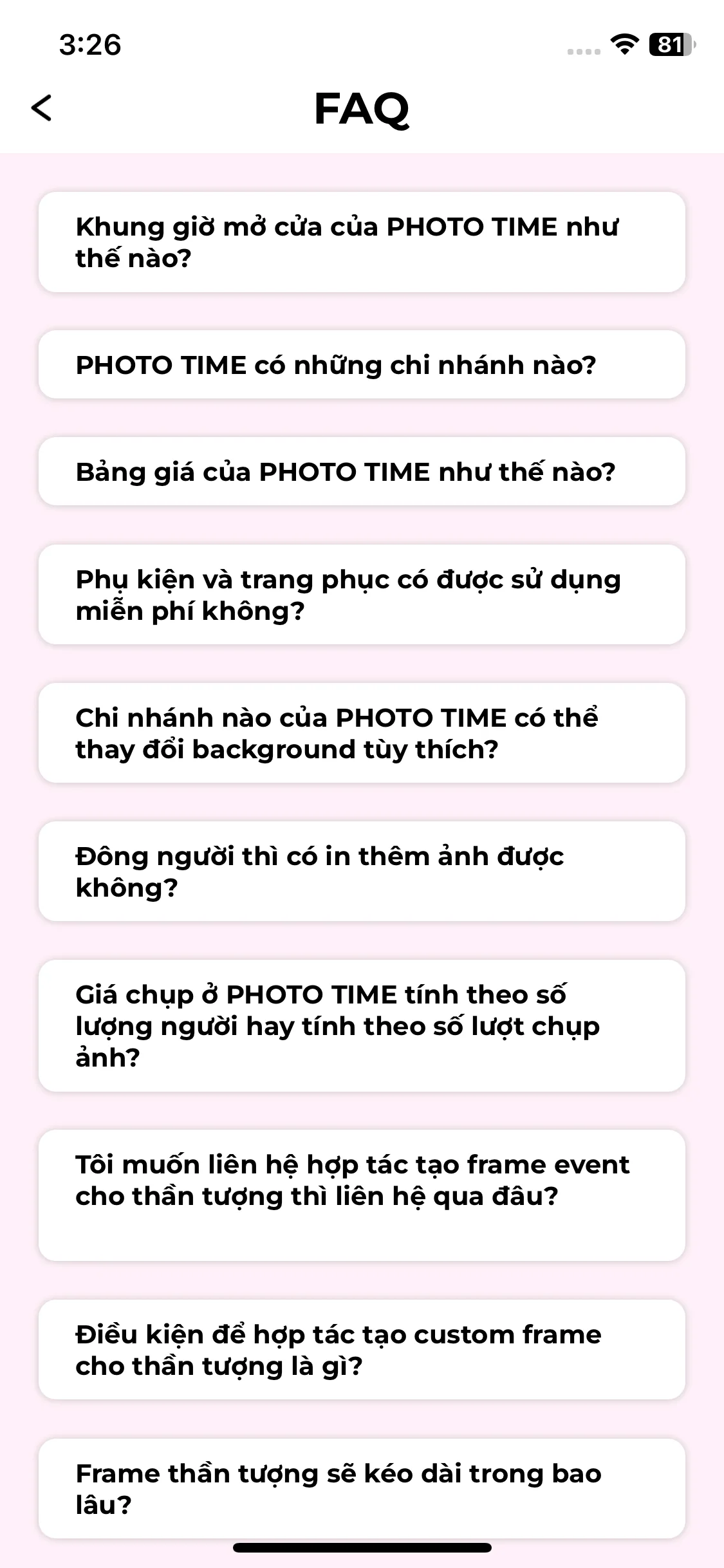Open 'Frame thần tượng sẽ kéo dài trong bao lâu?'

click(362, 1488)
